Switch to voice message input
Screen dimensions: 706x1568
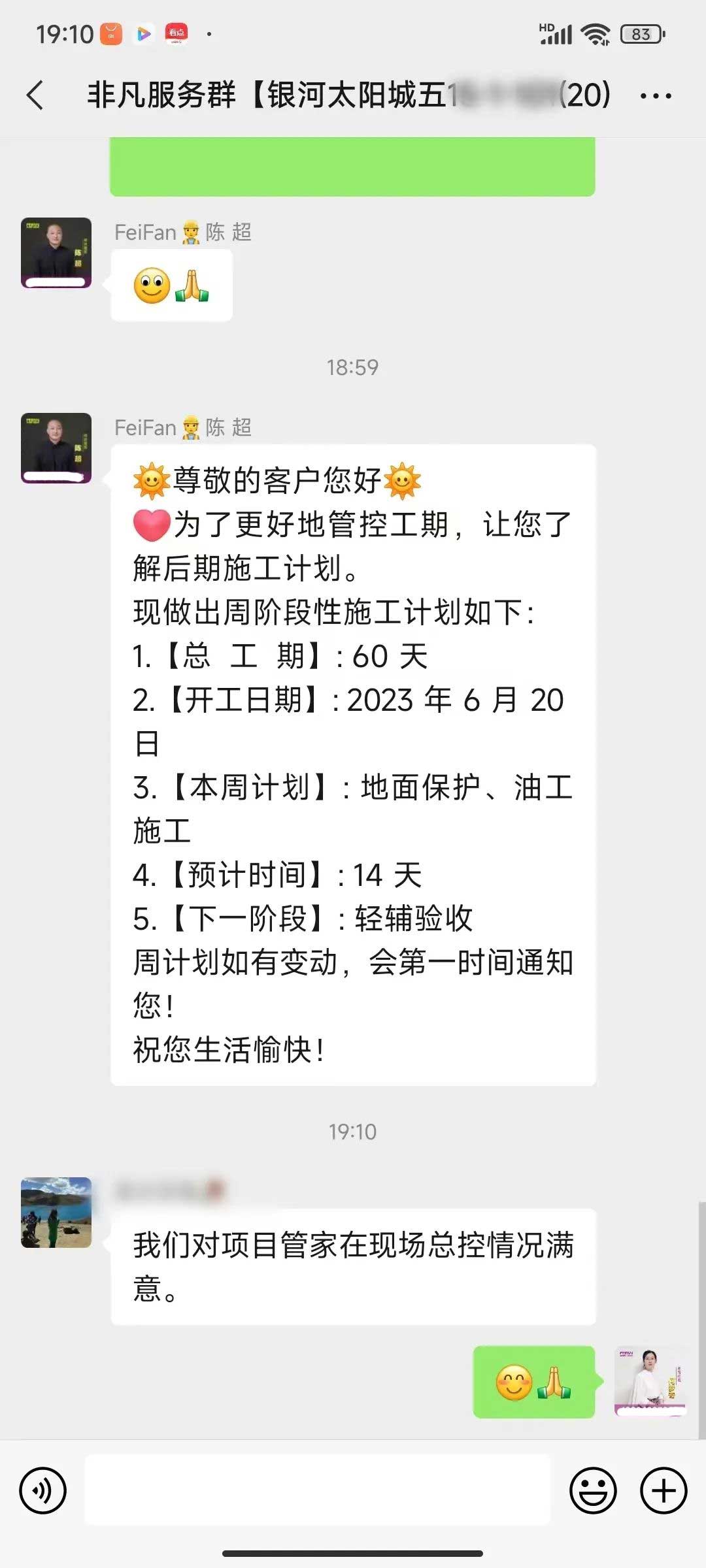point(43,1491)
